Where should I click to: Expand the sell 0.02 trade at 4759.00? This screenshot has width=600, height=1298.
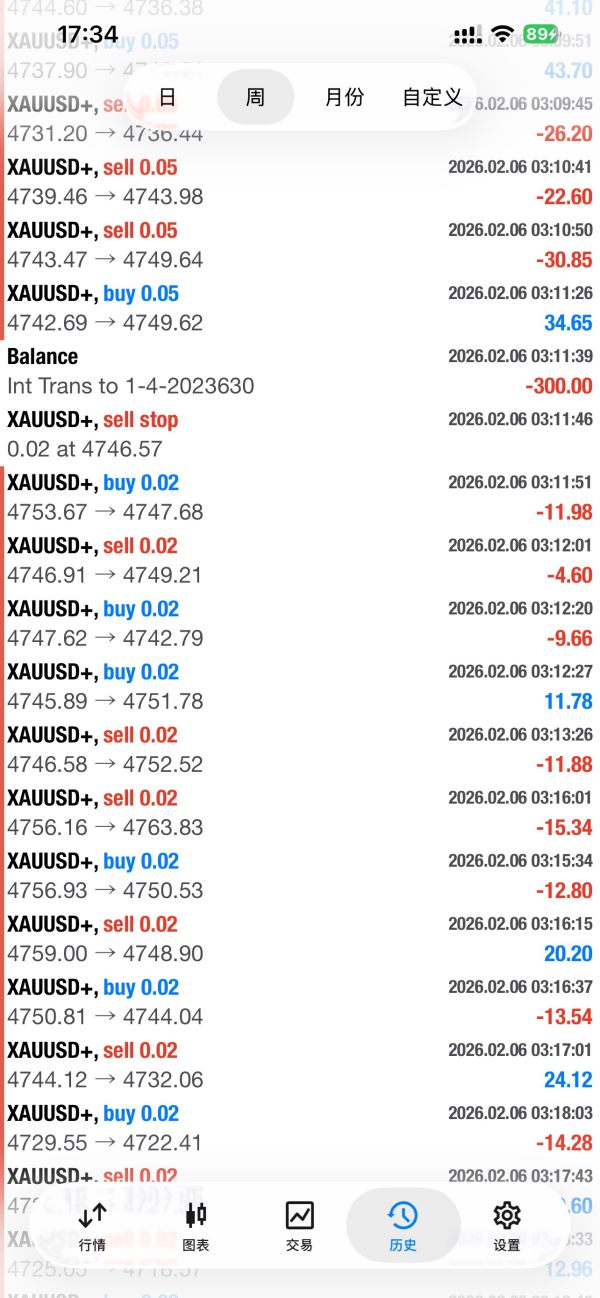click(300, 938)
